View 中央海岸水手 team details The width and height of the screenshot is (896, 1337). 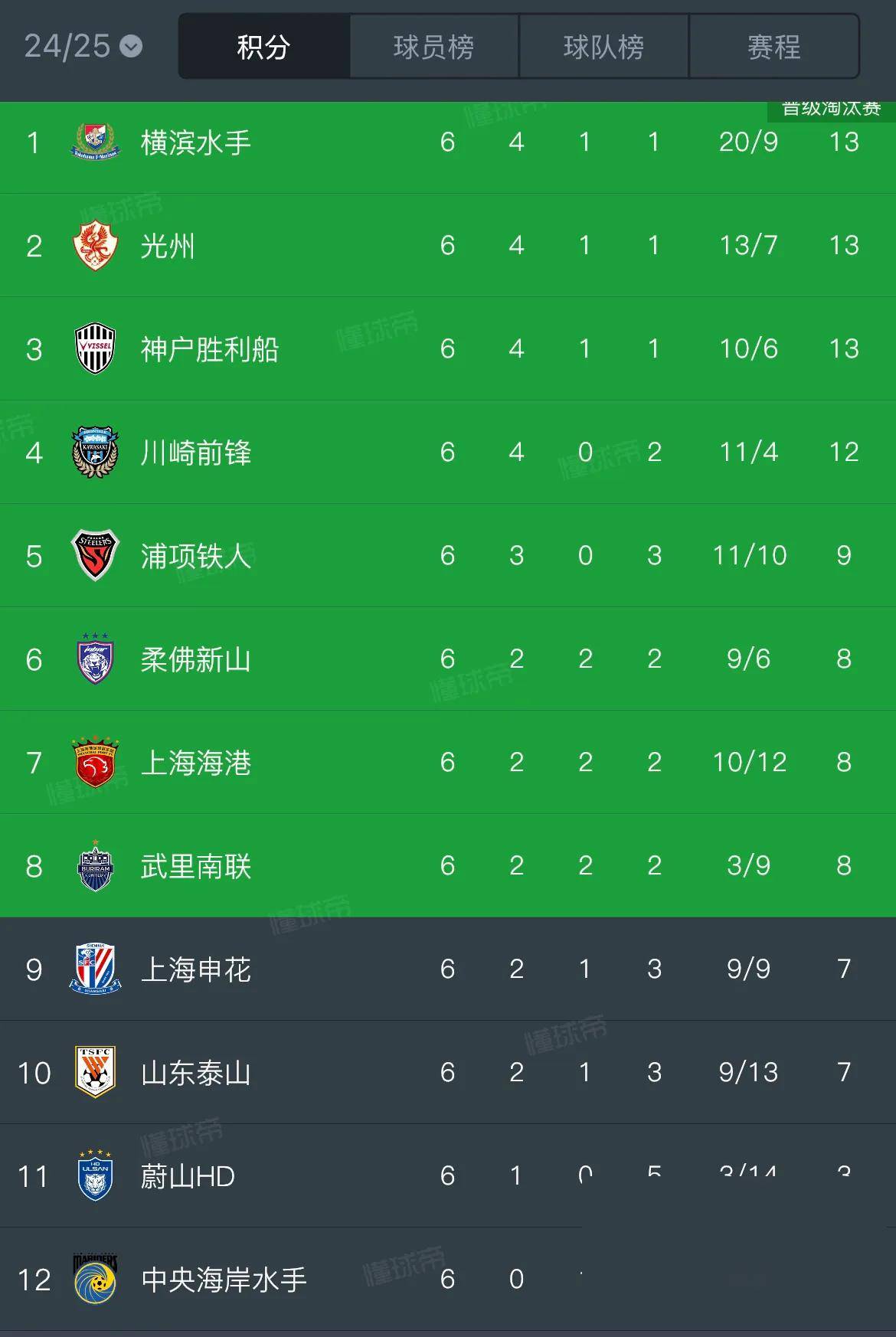tap(224, 1280)
